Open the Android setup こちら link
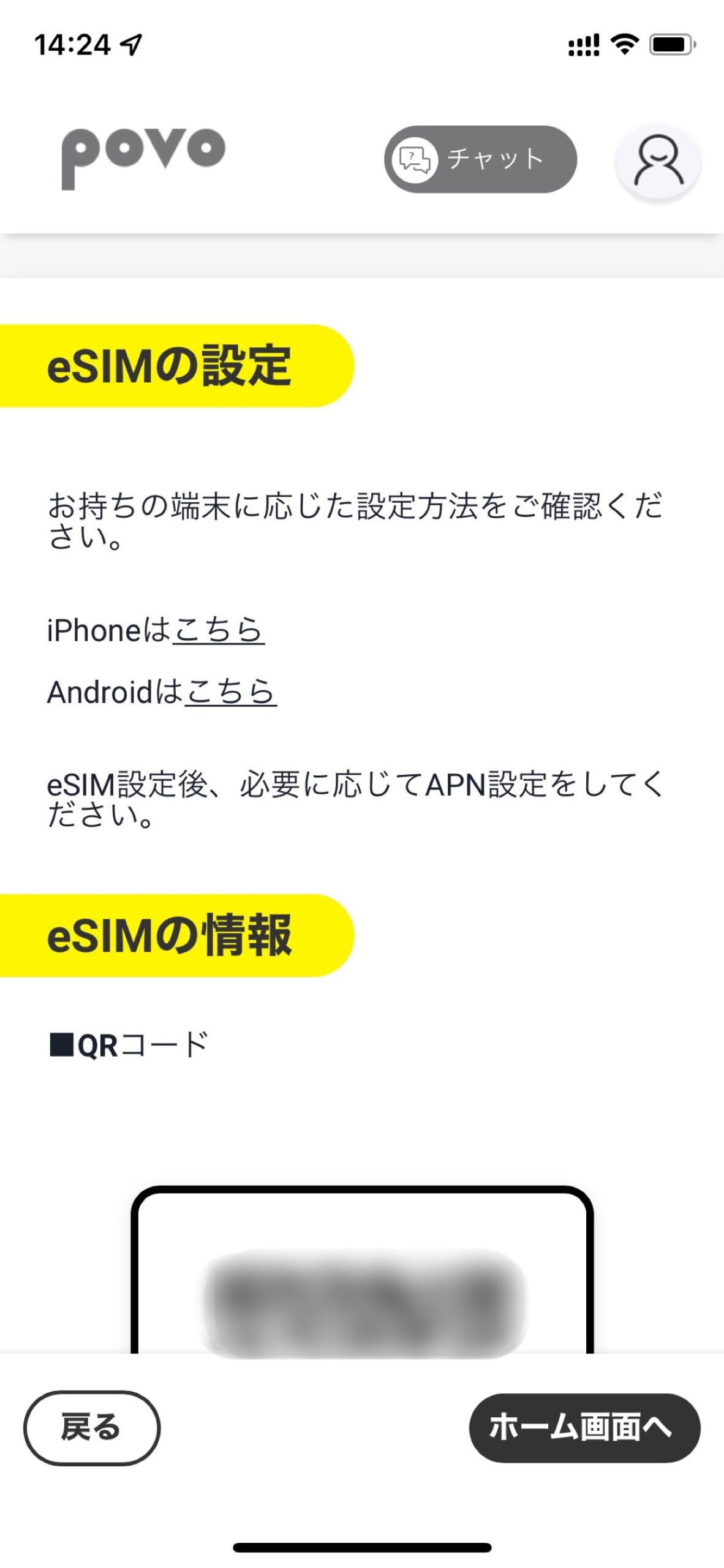 point(231,692)
